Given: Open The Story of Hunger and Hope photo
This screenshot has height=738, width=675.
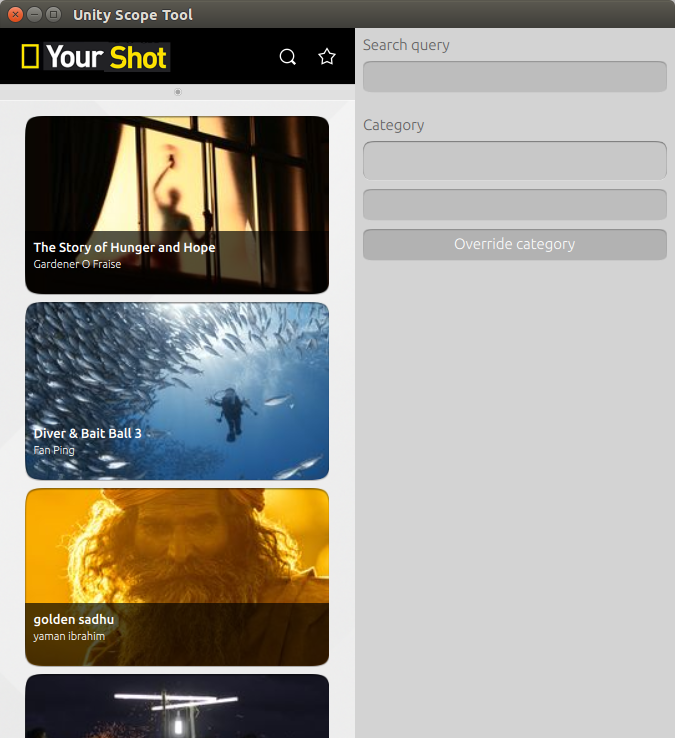Looking at the screenshot, I should 177,205.
